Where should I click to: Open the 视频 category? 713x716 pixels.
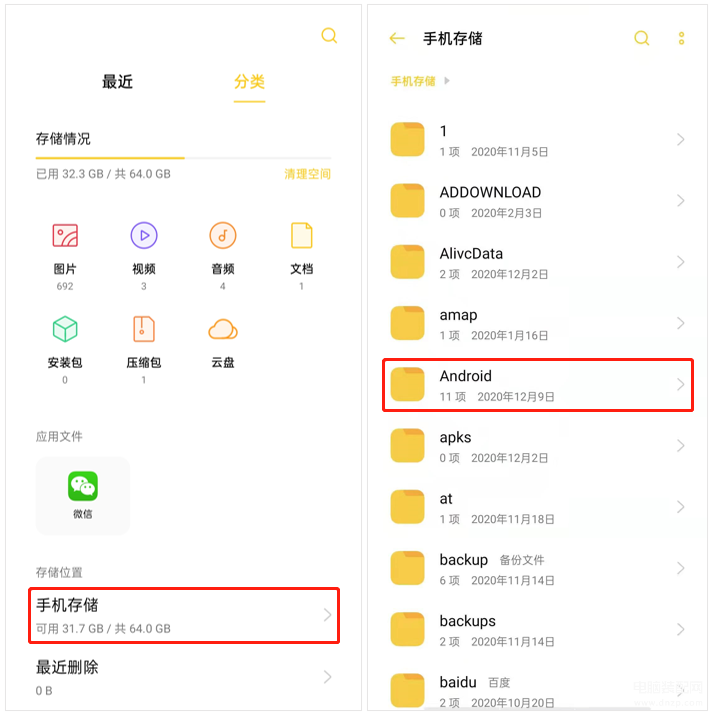point(144,248)
